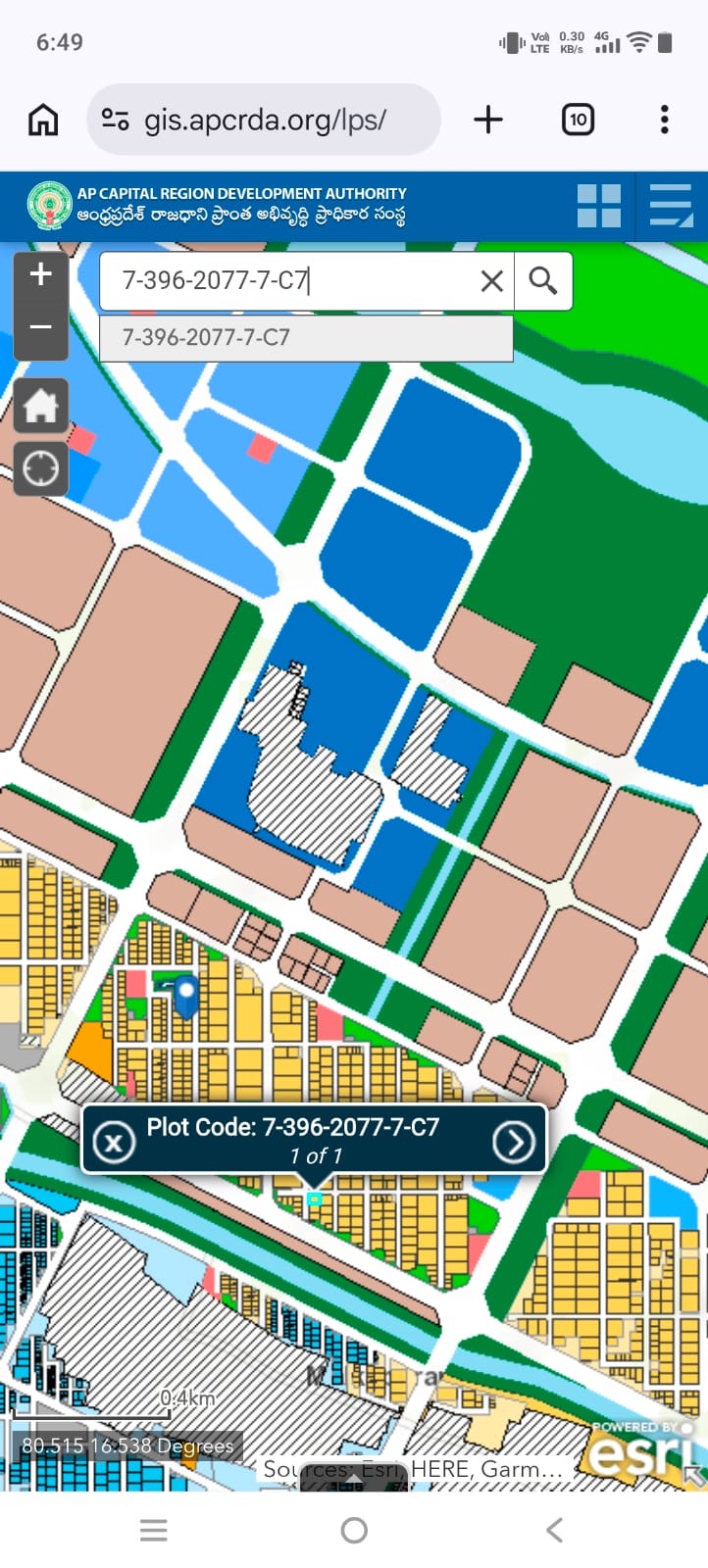708x1568 pixels.
Task: Zoom out using the minus icon
Action: (40, 325)
